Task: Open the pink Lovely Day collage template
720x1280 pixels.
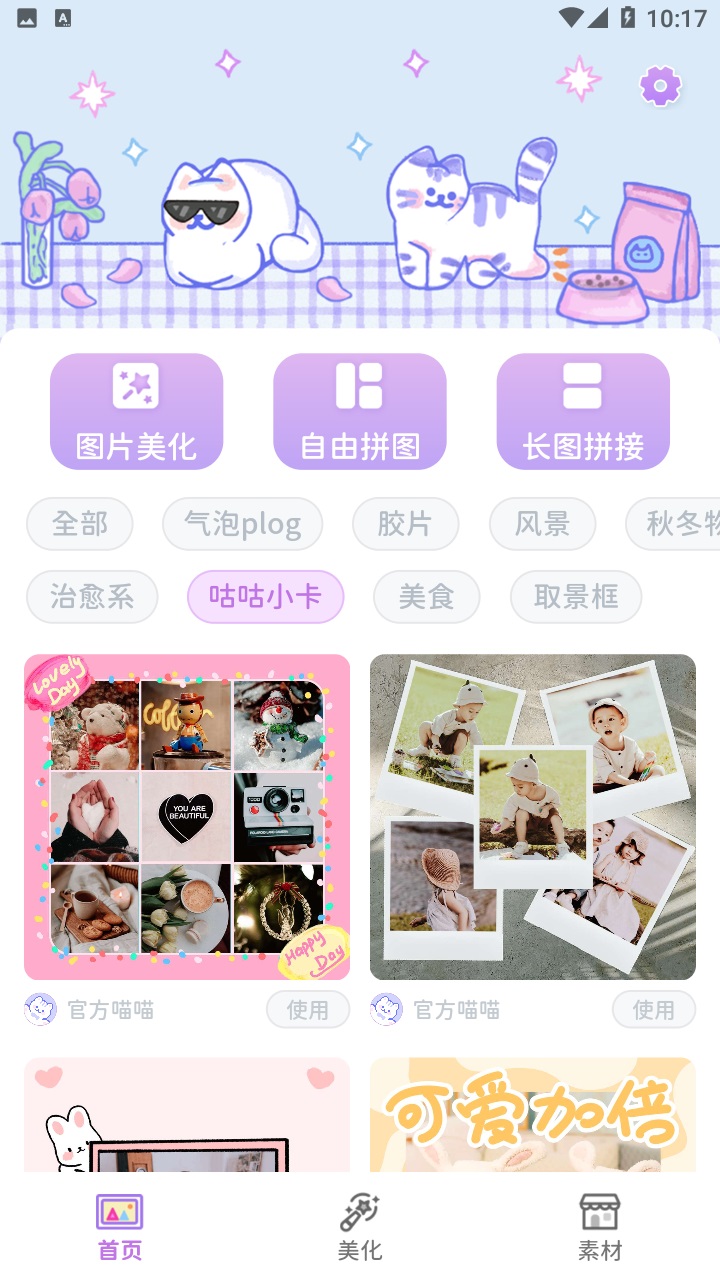Action: coord(187,817)
